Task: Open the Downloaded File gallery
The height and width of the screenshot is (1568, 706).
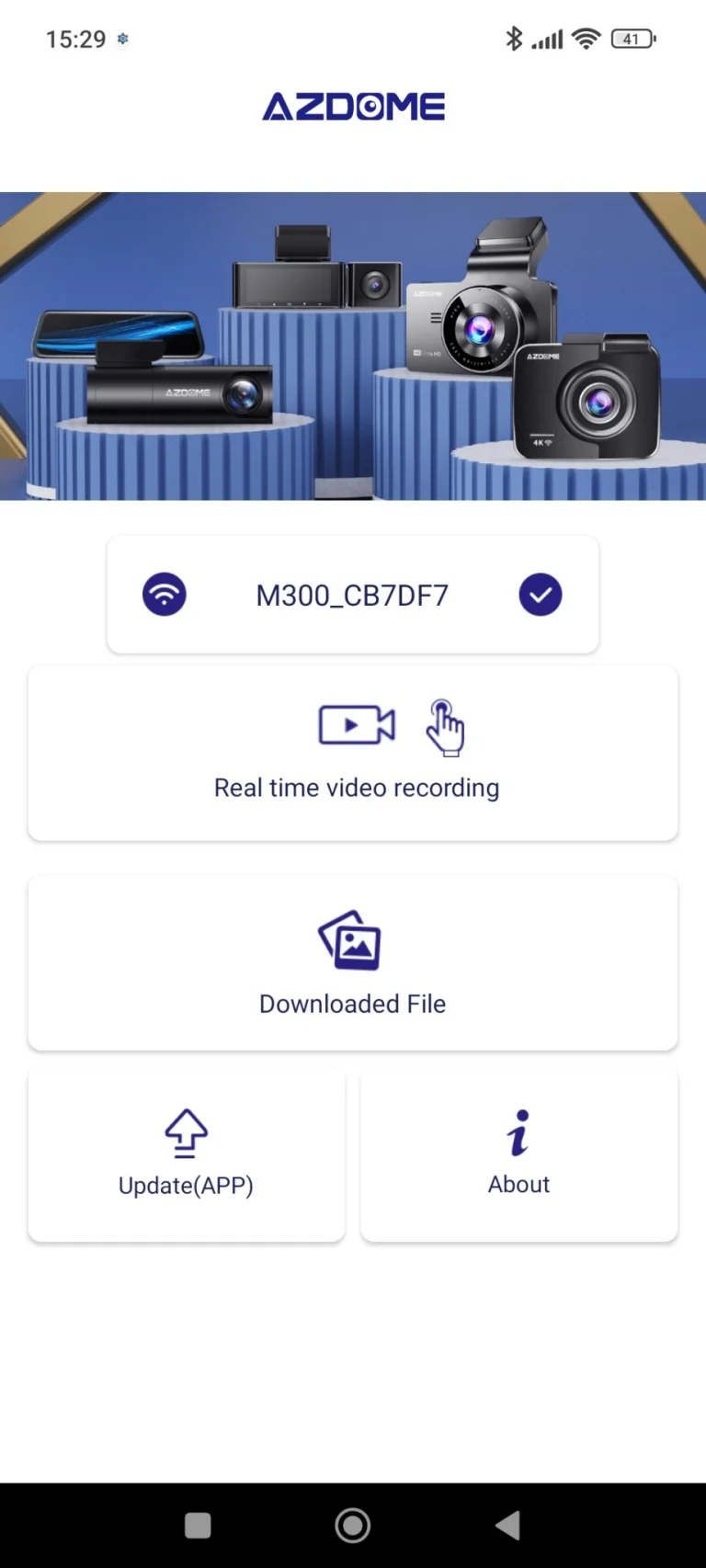Action: click(353, 963)
